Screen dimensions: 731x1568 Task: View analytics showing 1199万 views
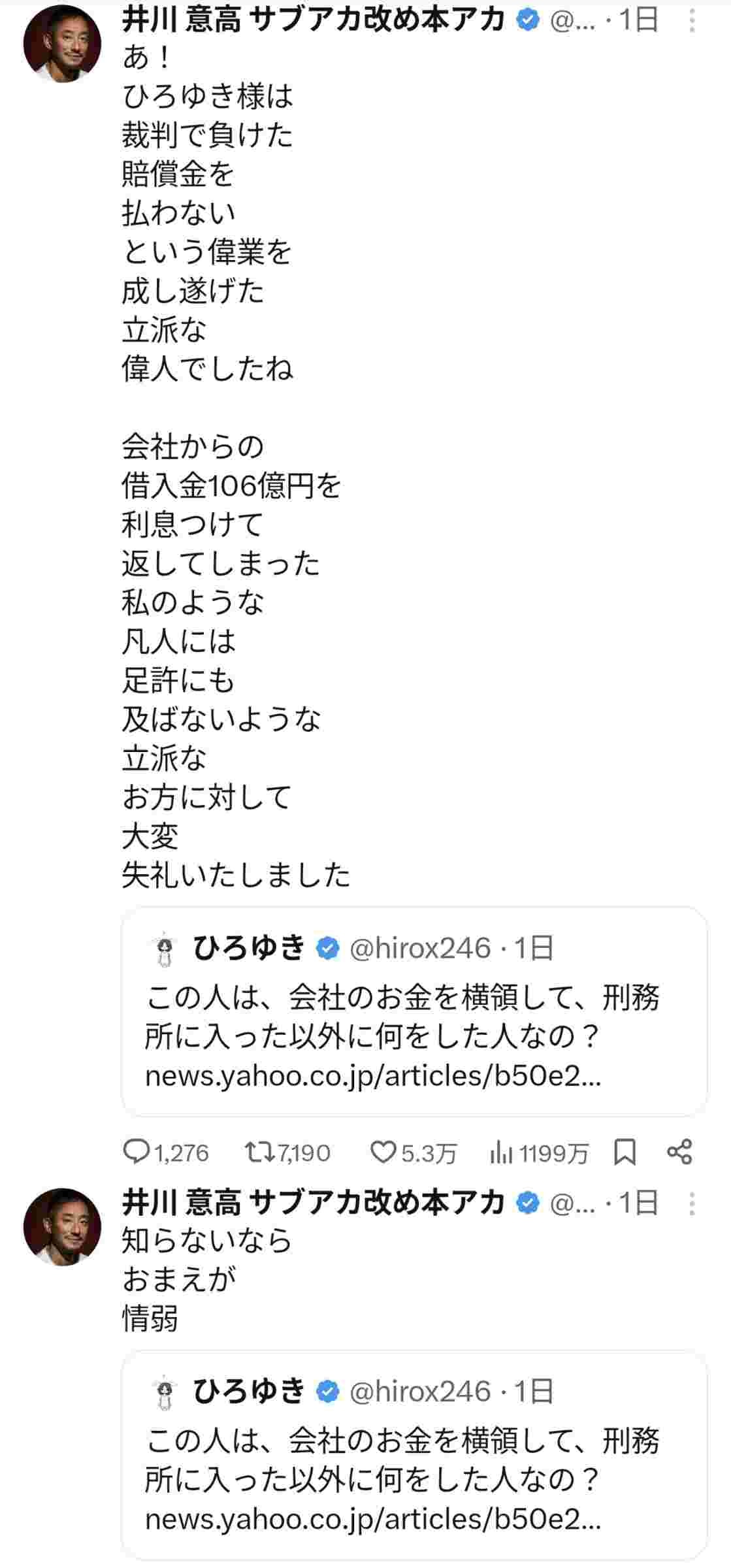[502, 1153]
